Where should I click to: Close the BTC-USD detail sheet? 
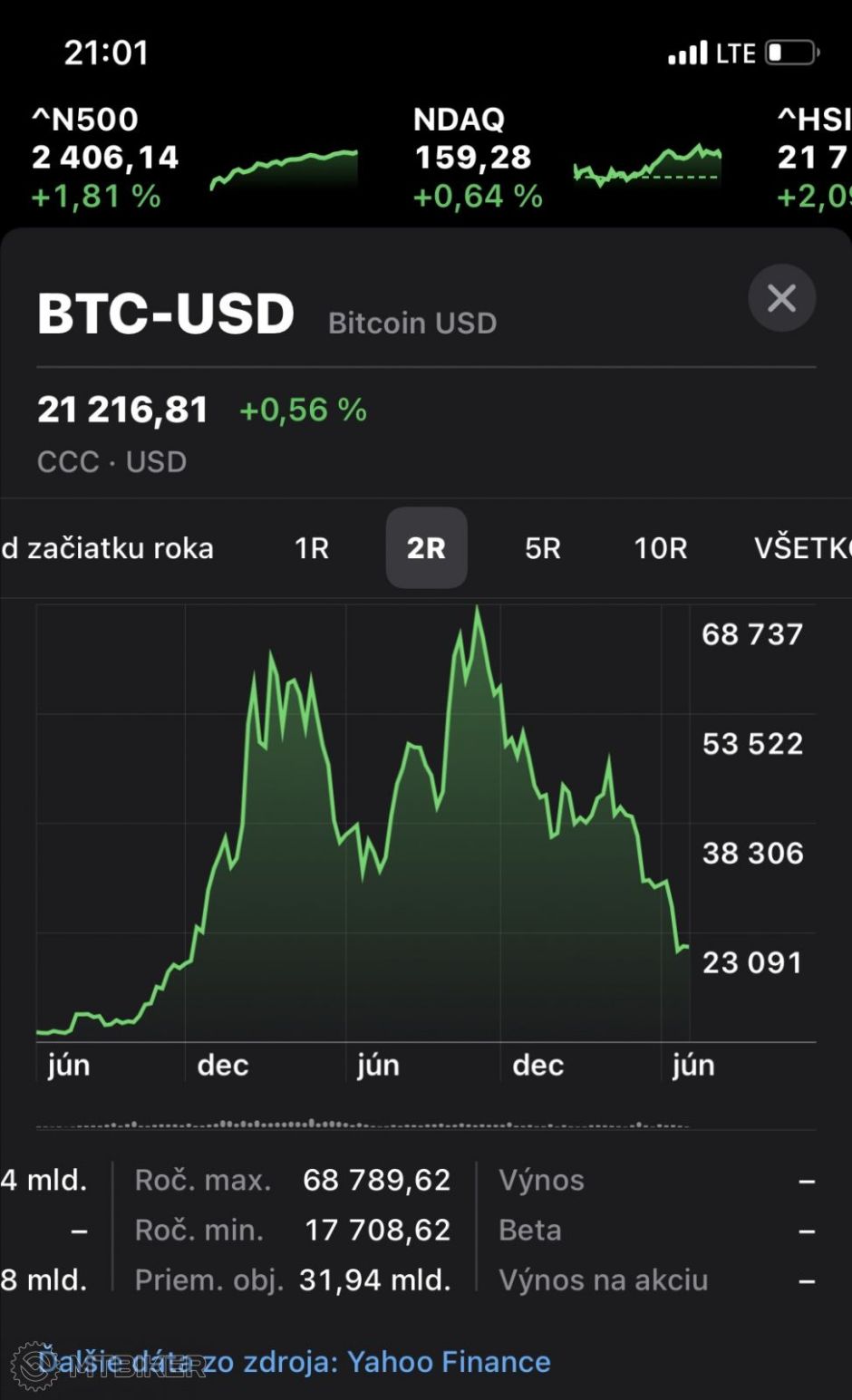[x=781, y=298]
